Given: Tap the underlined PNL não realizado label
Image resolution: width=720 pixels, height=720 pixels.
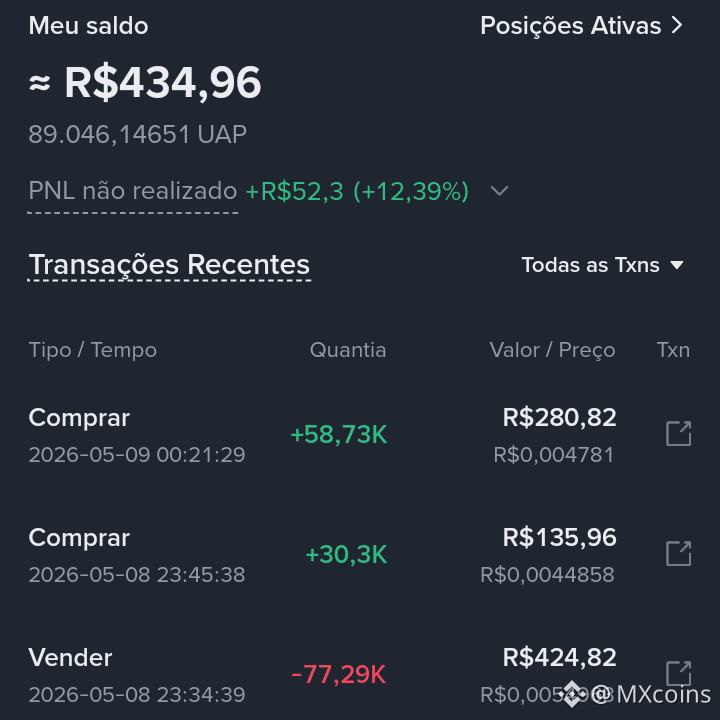Looking at the screenshot, I should [133, 191].
